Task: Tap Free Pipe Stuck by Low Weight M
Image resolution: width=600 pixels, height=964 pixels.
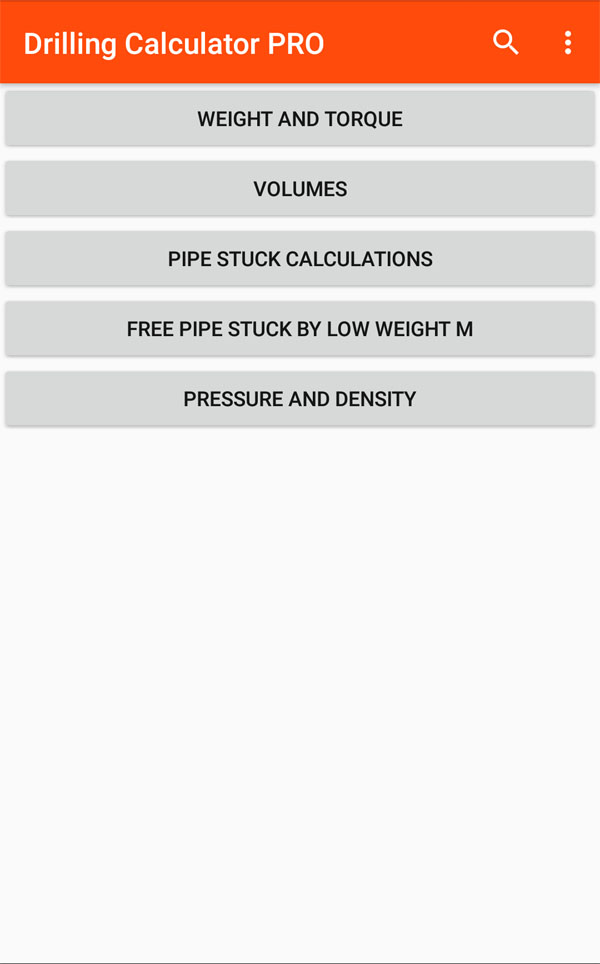Action: point(300,329)
